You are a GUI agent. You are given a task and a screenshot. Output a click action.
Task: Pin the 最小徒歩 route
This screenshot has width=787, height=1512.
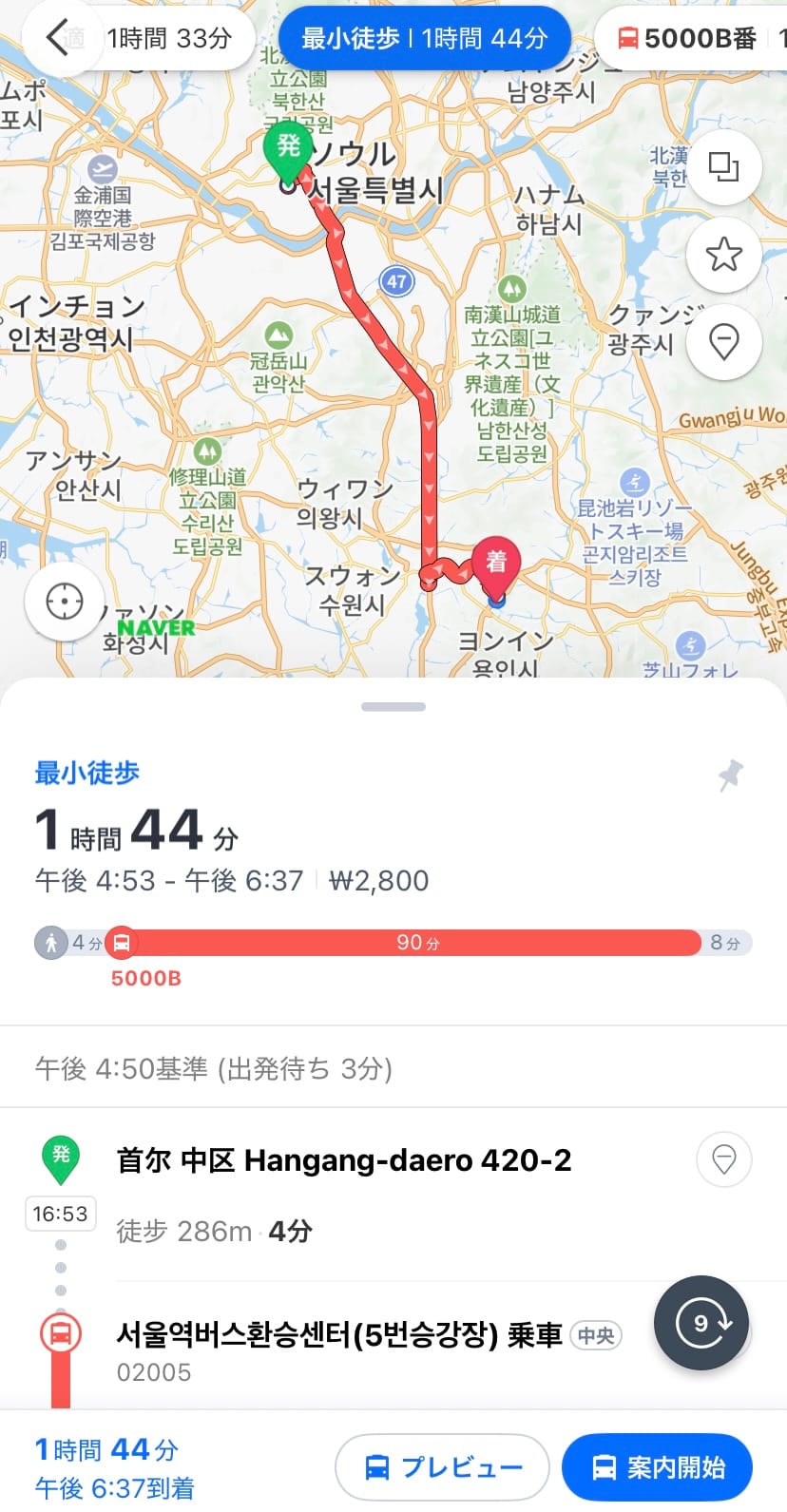point(730,775)
